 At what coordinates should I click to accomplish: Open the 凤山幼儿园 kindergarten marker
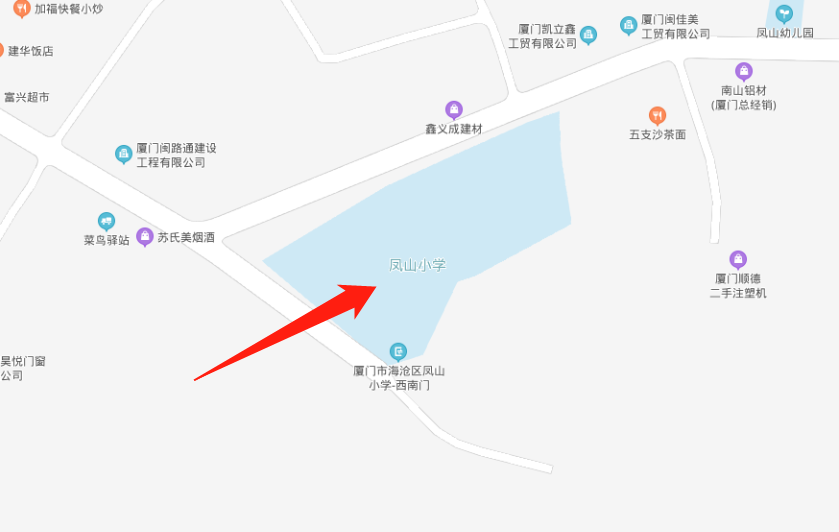tap(783, 14)
